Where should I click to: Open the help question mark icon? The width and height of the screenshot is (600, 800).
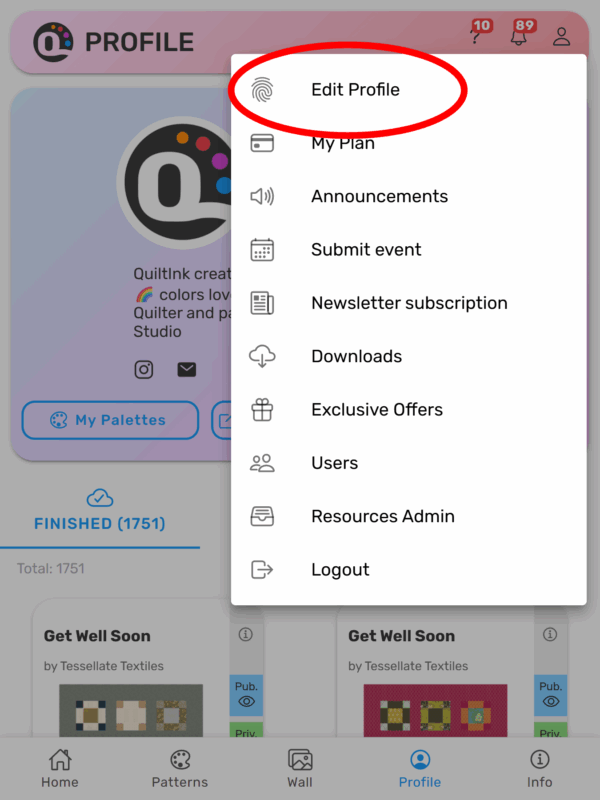(475, 38)
